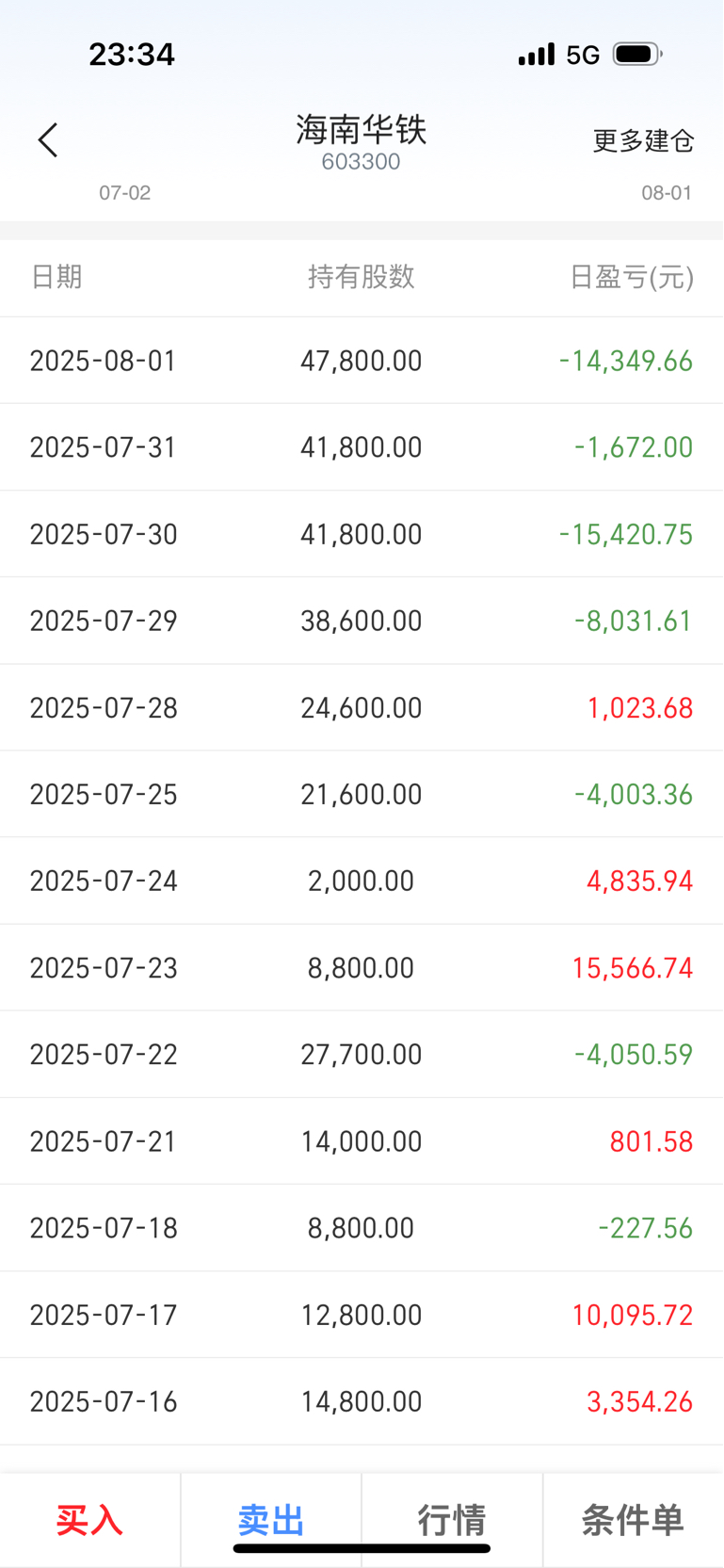Open 行情 market quotes
The height and width of the screenshot is (1568, 724).
tap(452, 1520)
